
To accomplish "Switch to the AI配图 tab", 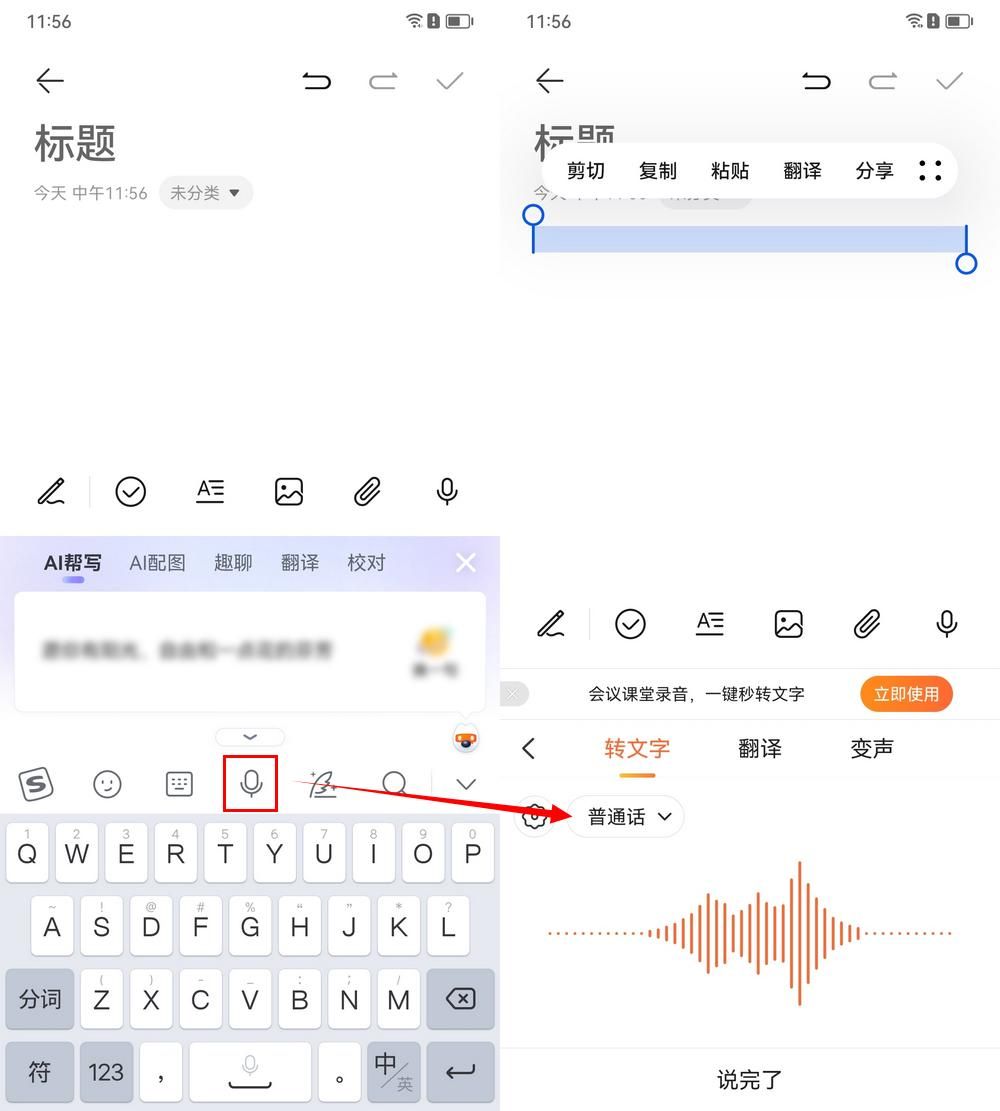I will point(157,563).
